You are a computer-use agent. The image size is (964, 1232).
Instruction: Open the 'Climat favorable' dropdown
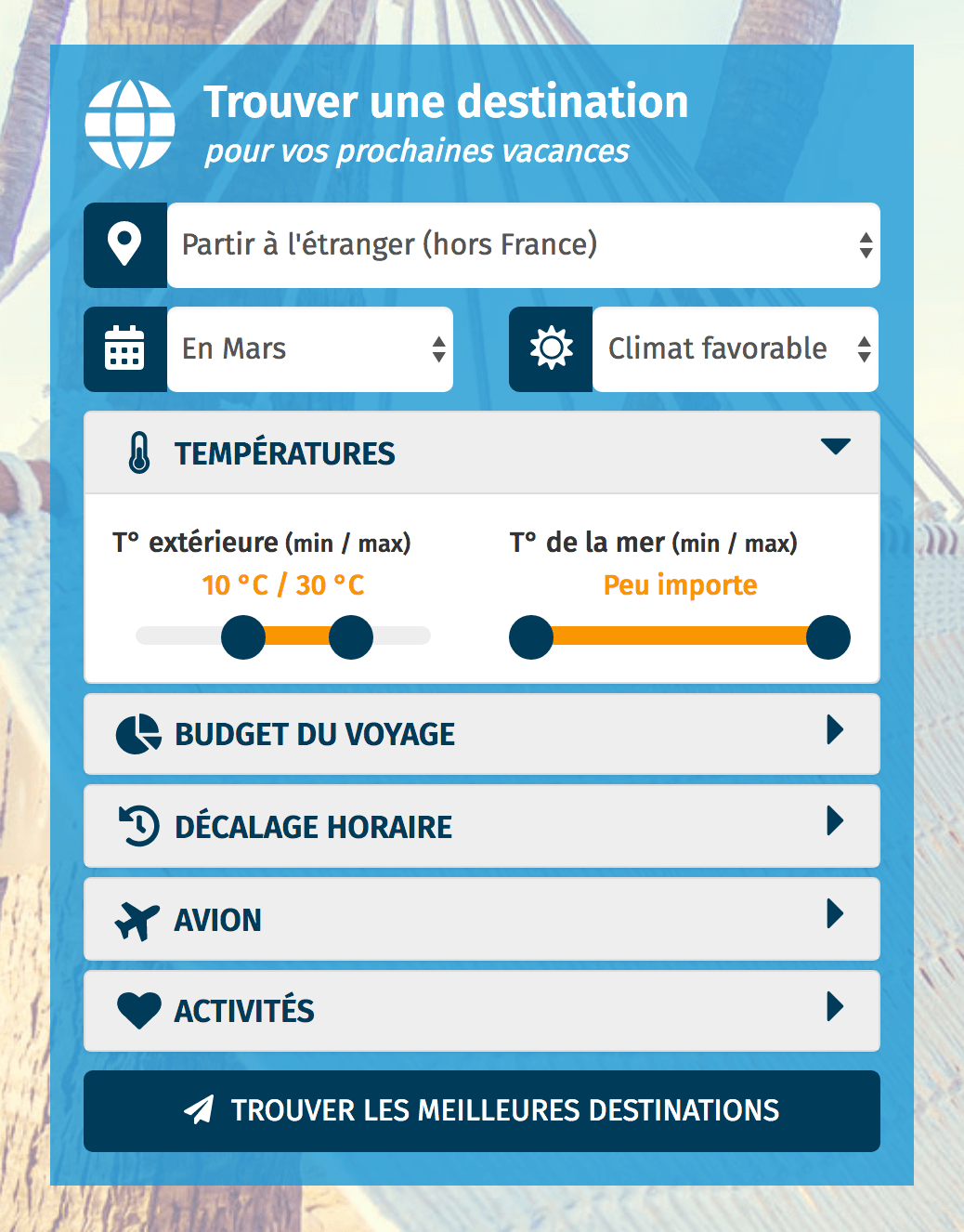[735, 349]
